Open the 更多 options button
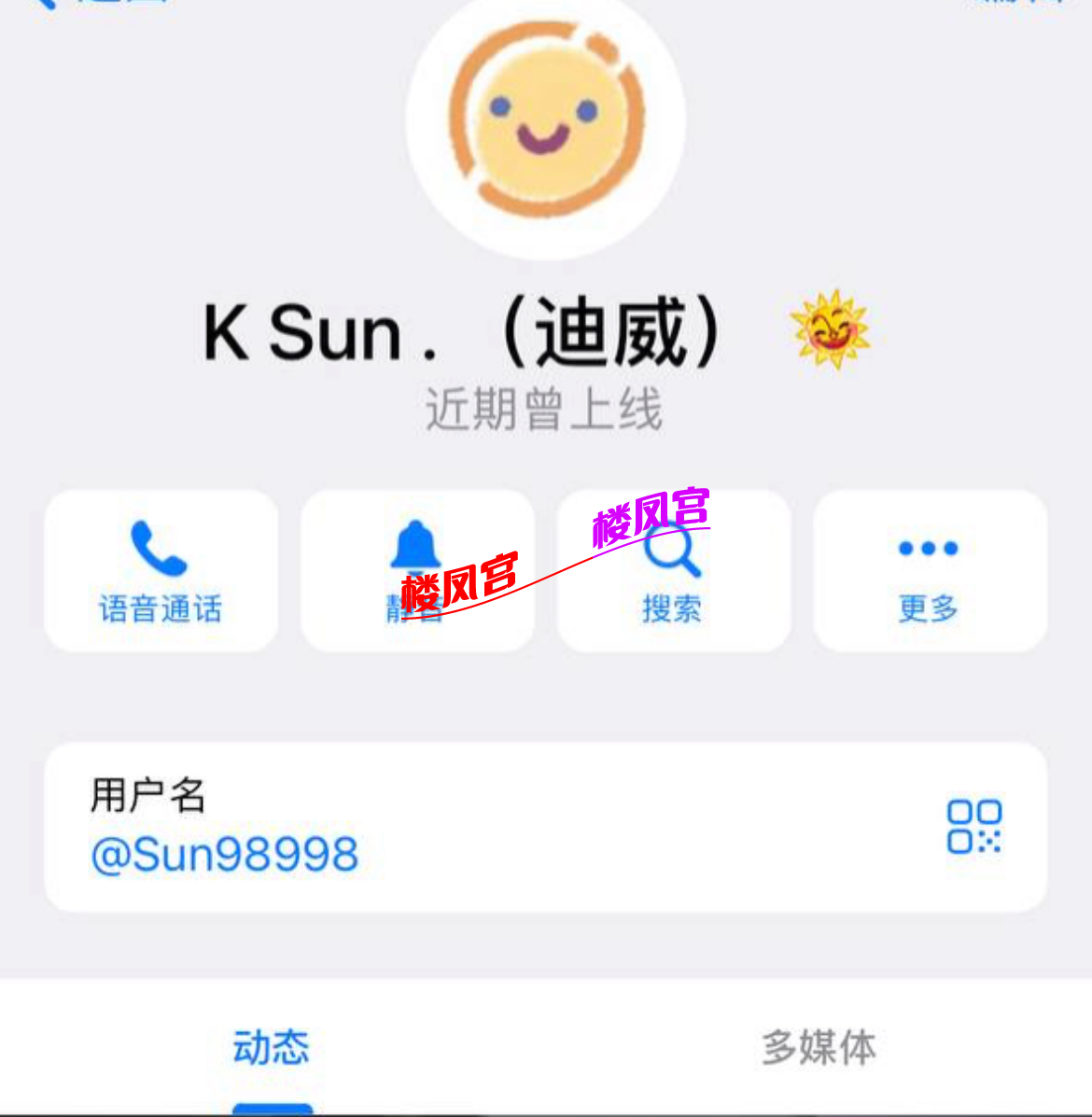 (x=929, y=570)
